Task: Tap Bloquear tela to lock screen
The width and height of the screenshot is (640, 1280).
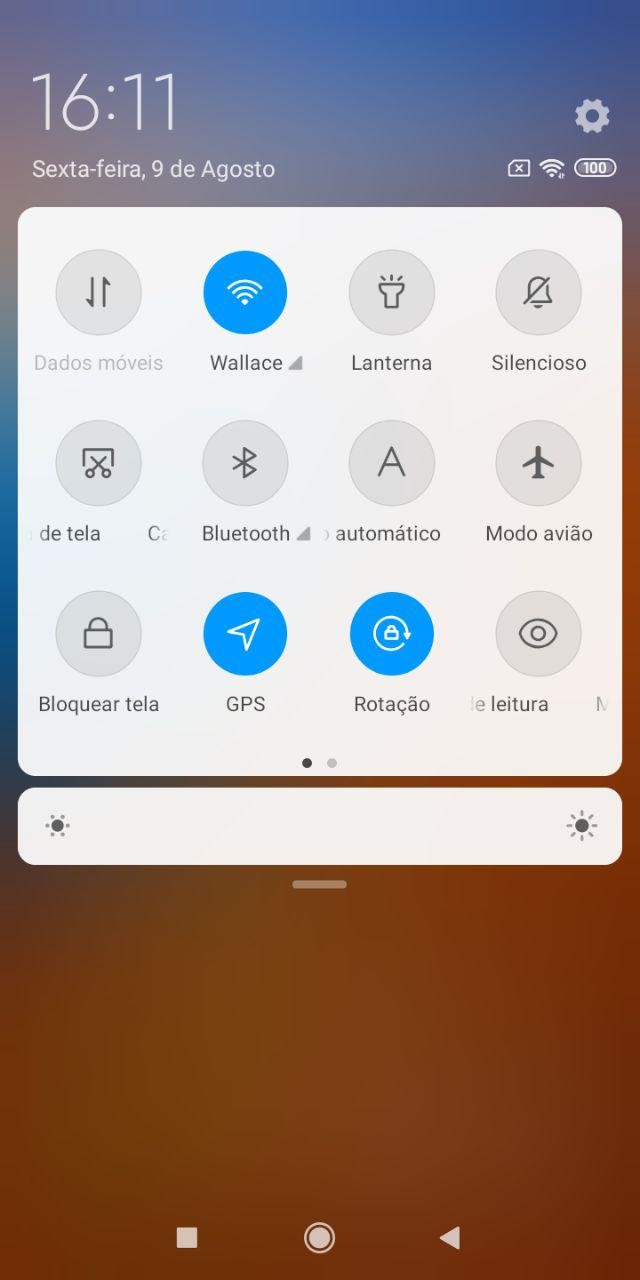Action: click(x=98, y=634)
